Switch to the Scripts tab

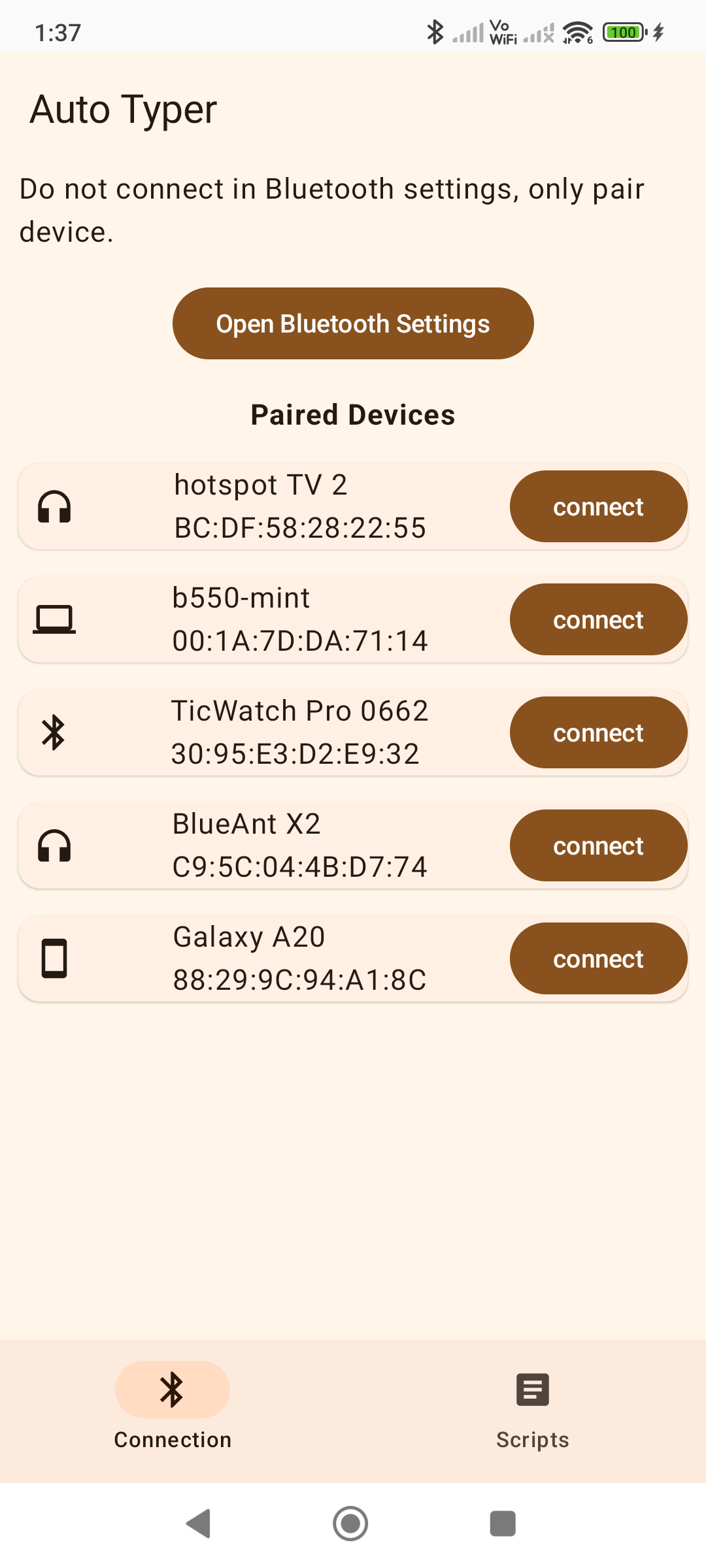point(532,1411)
